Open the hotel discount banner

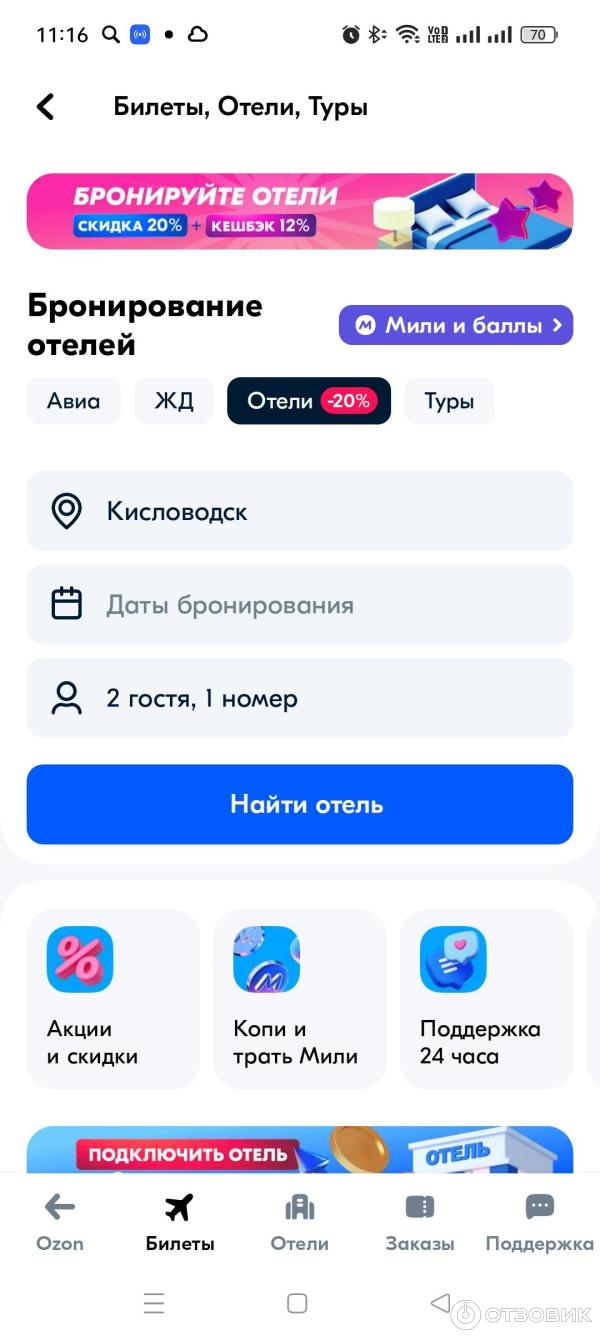tap(300, 211)
